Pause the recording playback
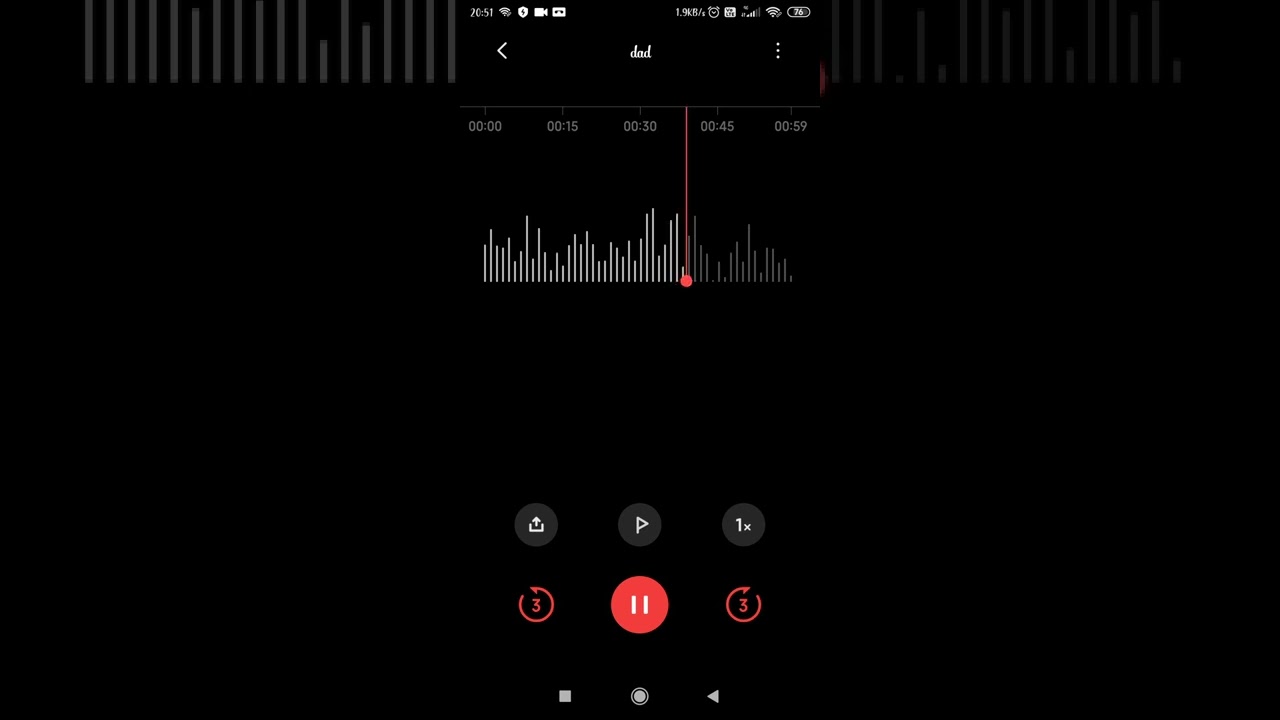The width and height of the screenshot is (1280, 720). (640, 605)
